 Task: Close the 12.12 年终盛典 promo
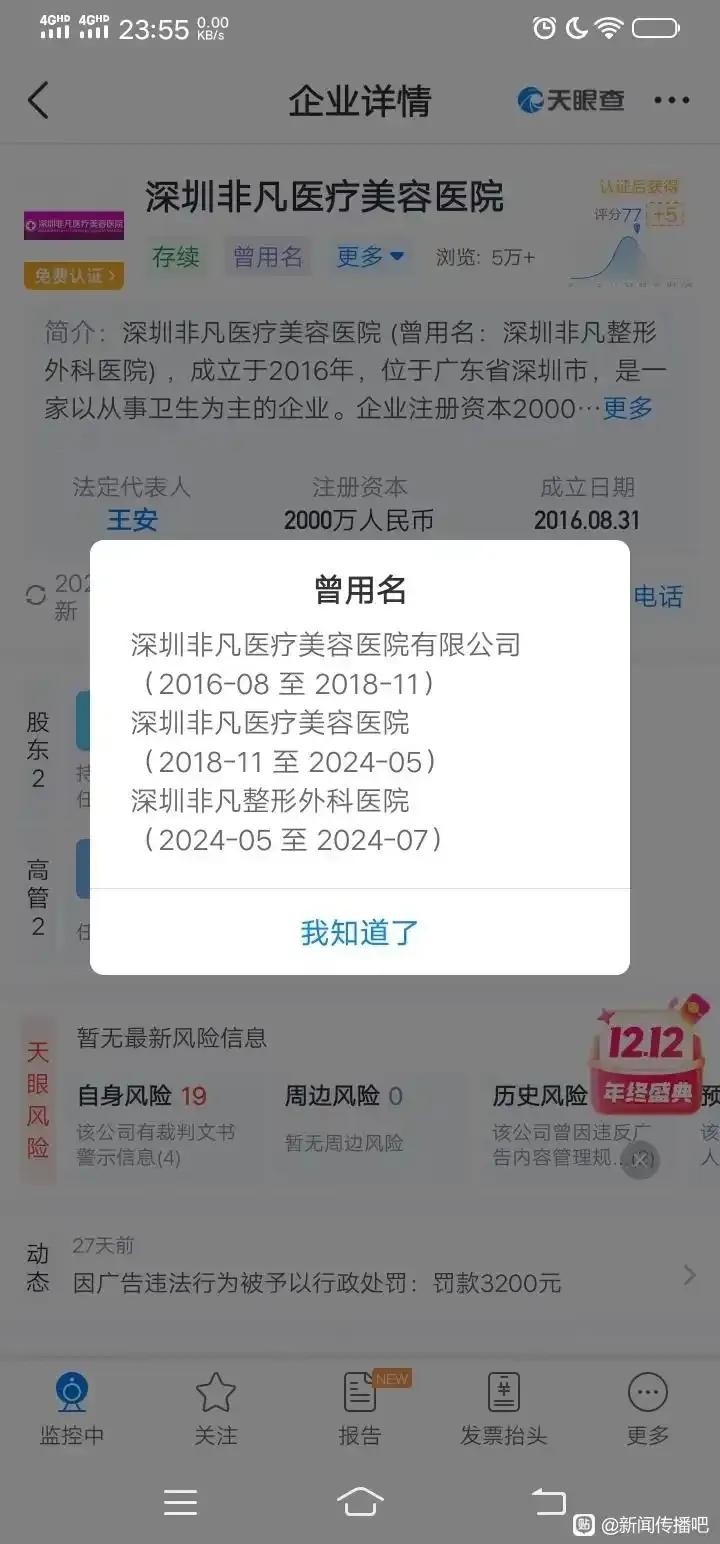click(641, 1160)
